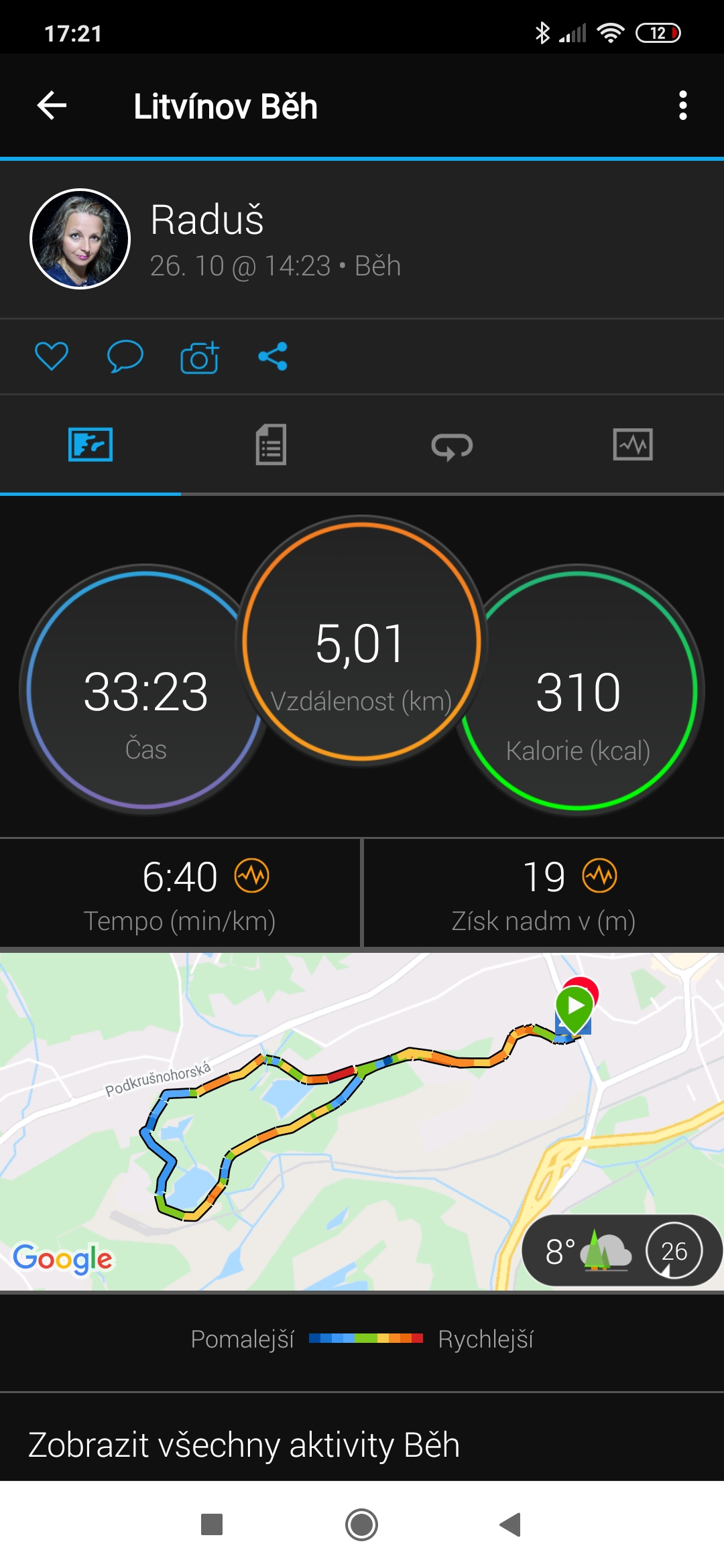This screenshot has height=1568, width=724.
Task: Share this running activity
Action: (273, 356)
